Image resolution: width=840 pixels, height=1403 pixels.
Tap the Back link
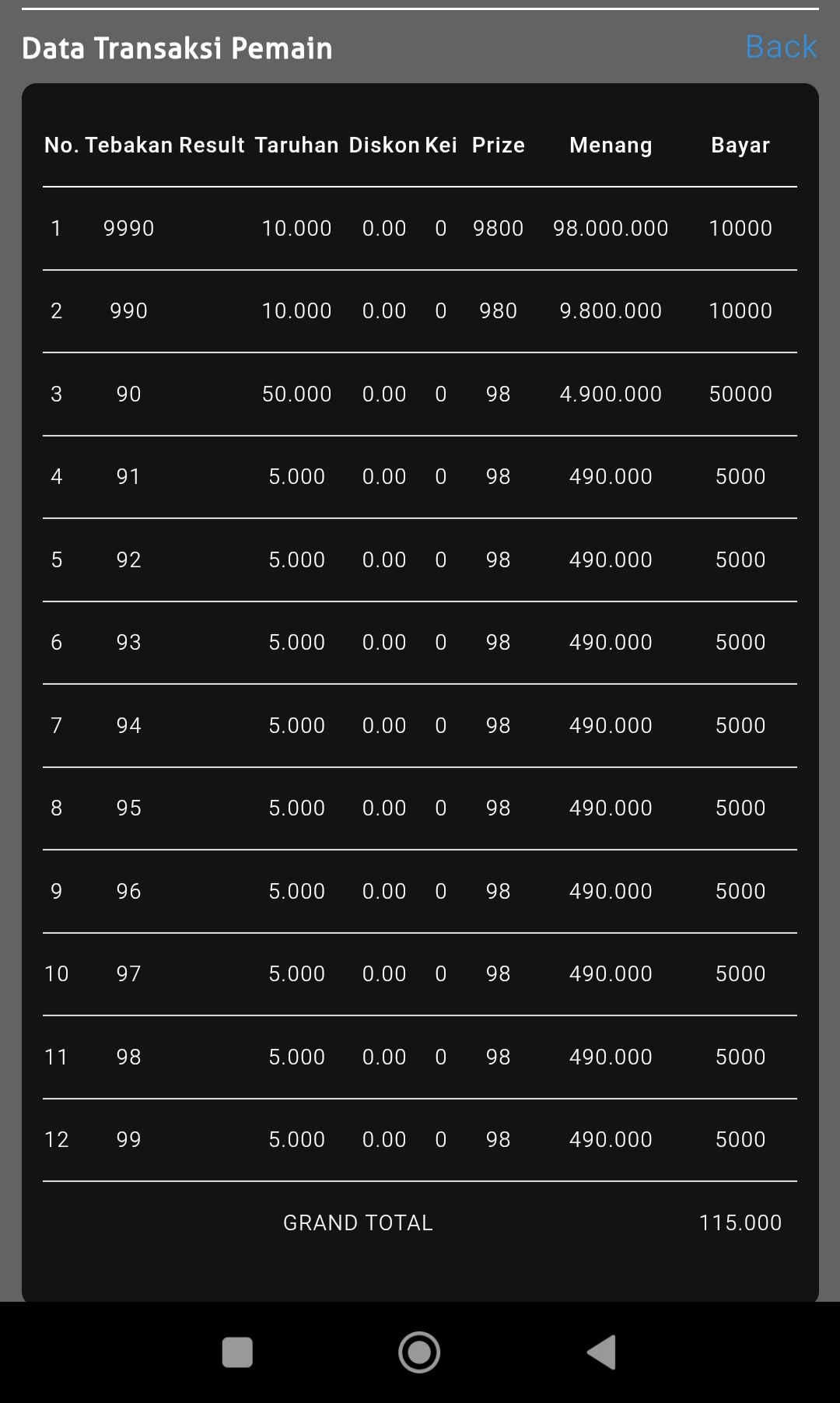coord(780,47)
